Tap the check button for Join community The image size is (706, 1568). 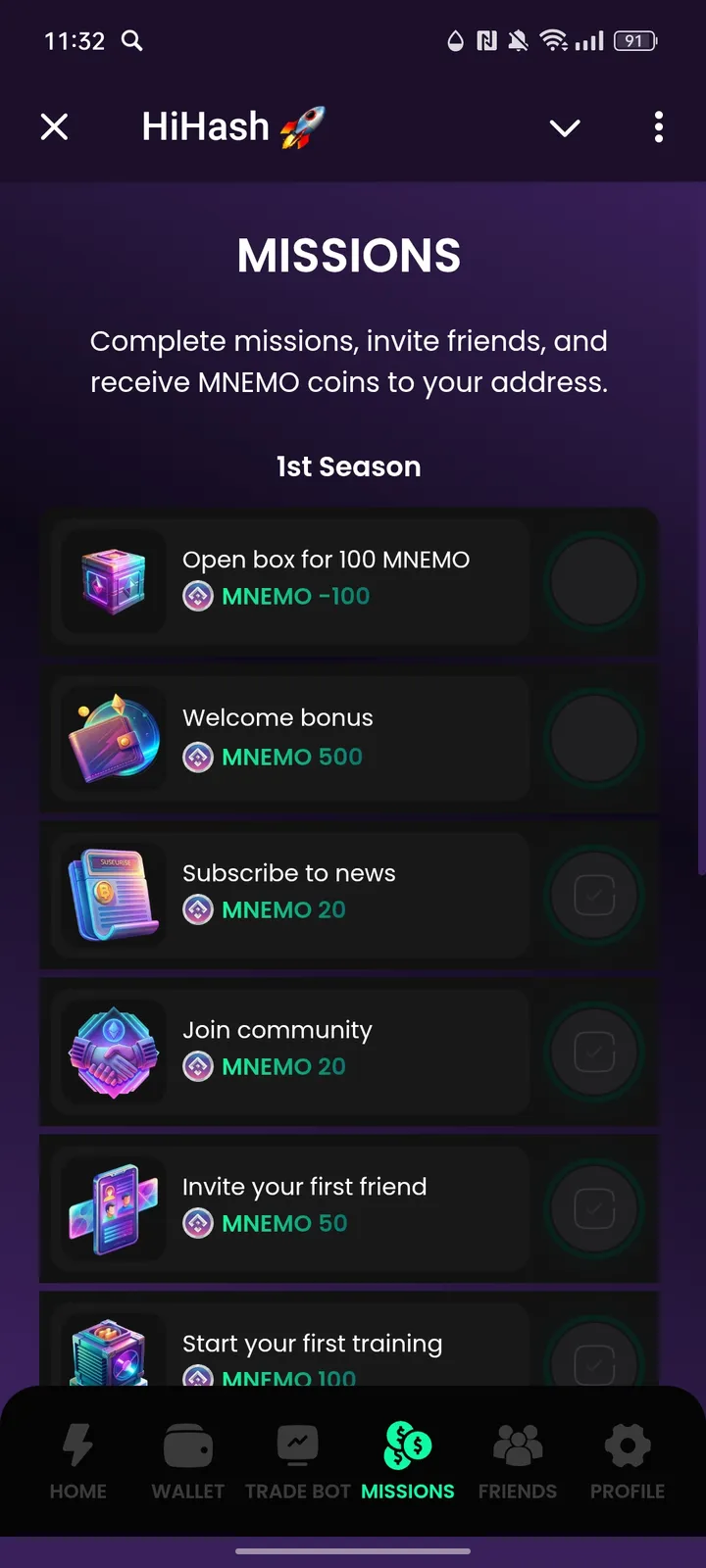point(594,1052)
